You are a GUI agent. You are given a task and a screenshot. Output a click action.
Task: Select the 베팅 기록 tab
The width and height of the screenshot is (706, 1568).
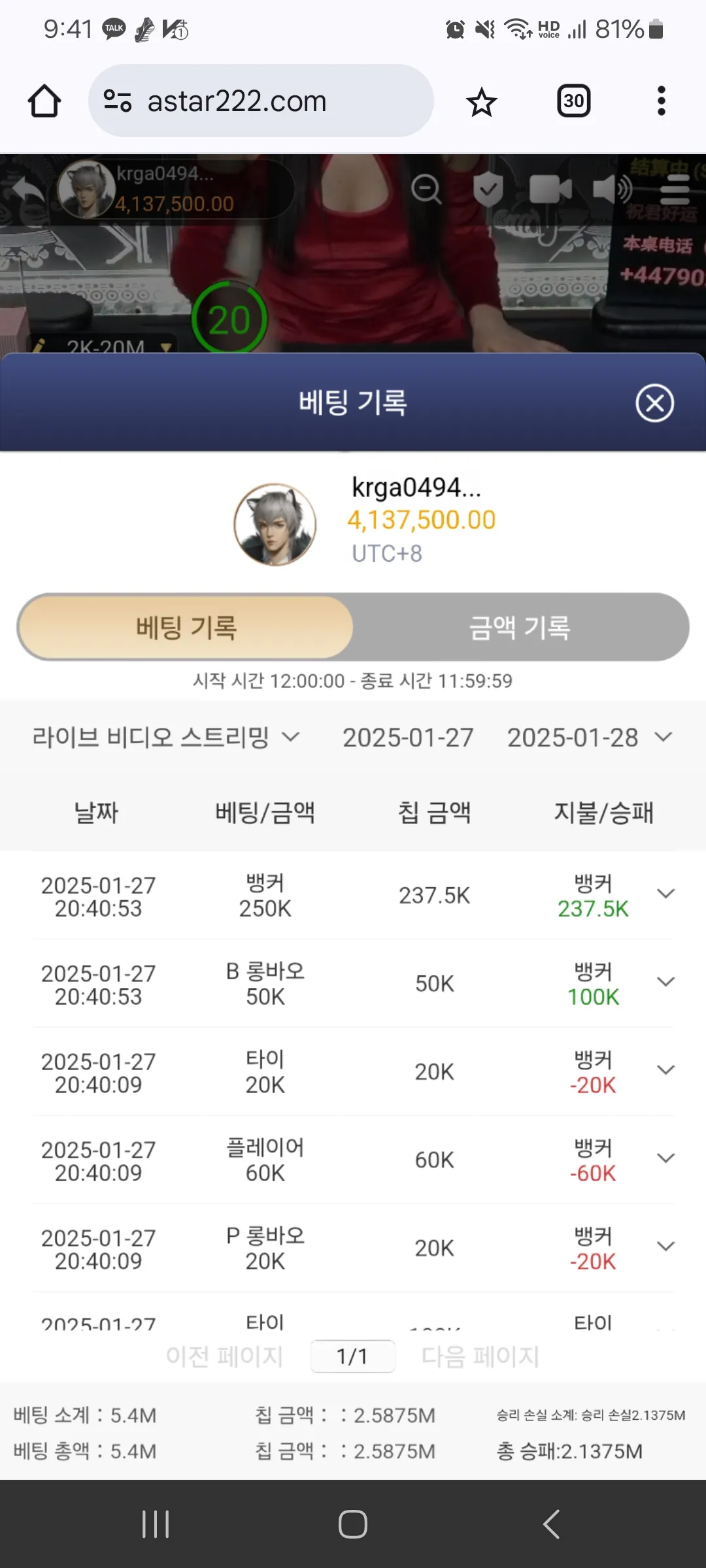pos(186,627)
